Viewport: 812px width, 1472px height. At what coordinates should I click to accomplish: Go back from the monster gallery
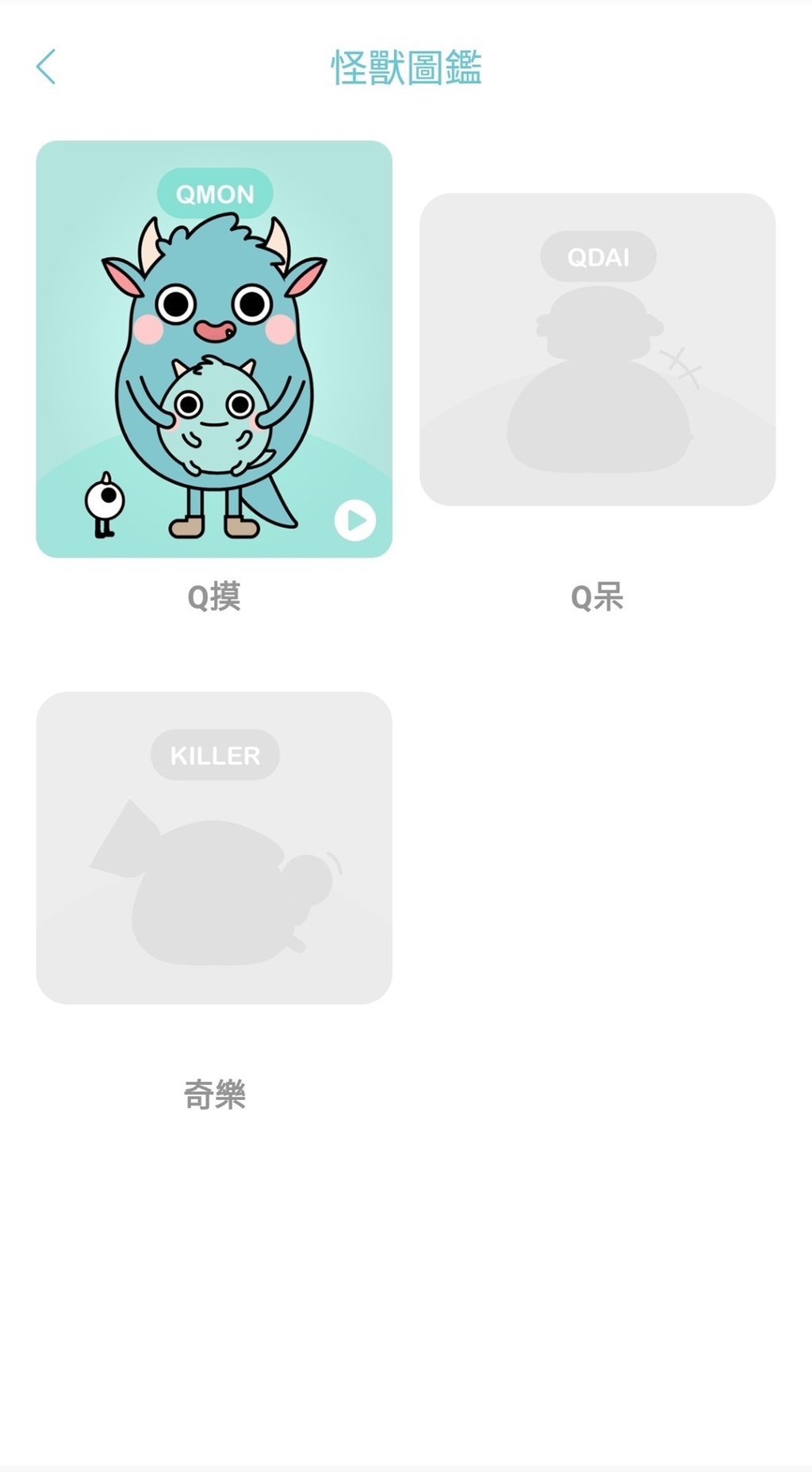pos(46,67)
